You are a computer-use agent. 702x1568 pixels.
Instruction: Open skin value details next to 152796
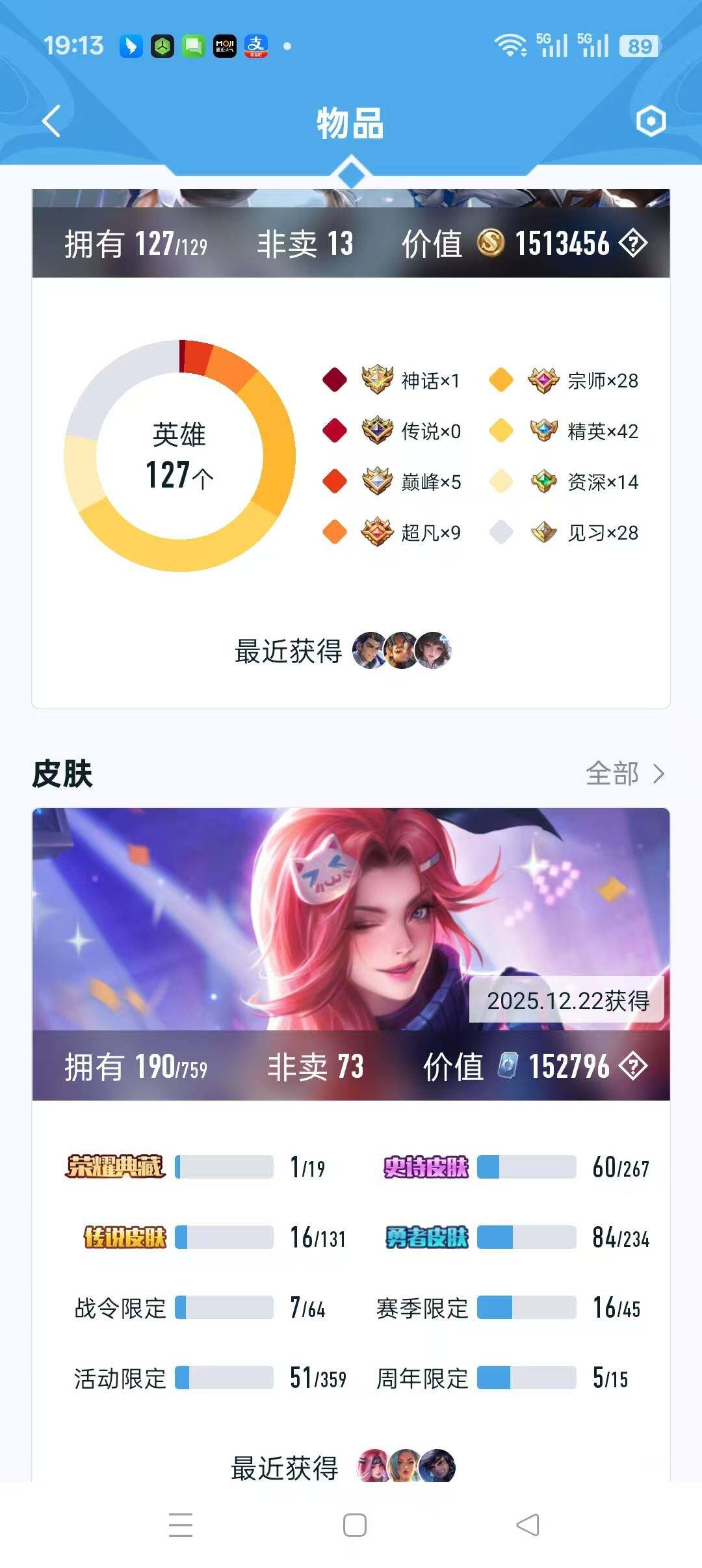(633, 1066)
